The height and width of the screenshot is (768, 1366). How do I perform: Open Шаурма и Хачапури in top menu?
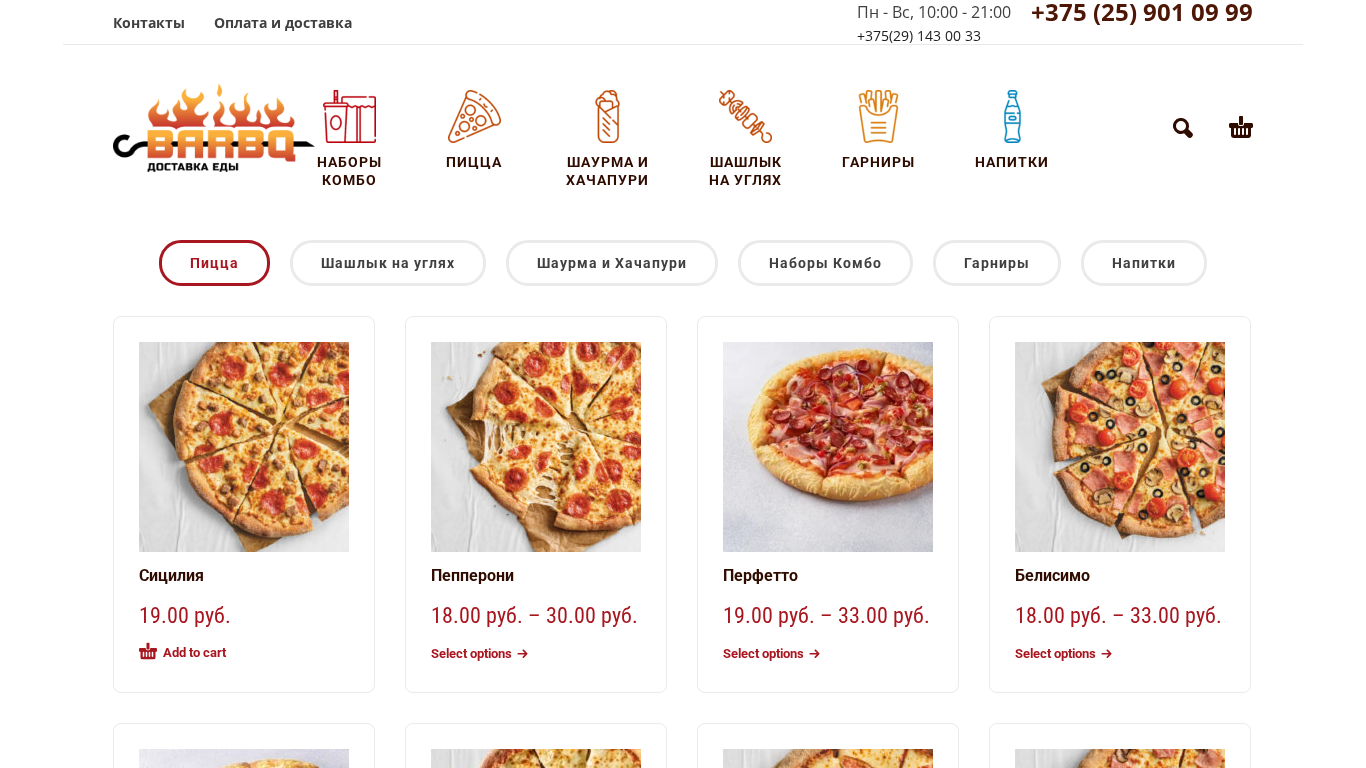coord(607,139)
